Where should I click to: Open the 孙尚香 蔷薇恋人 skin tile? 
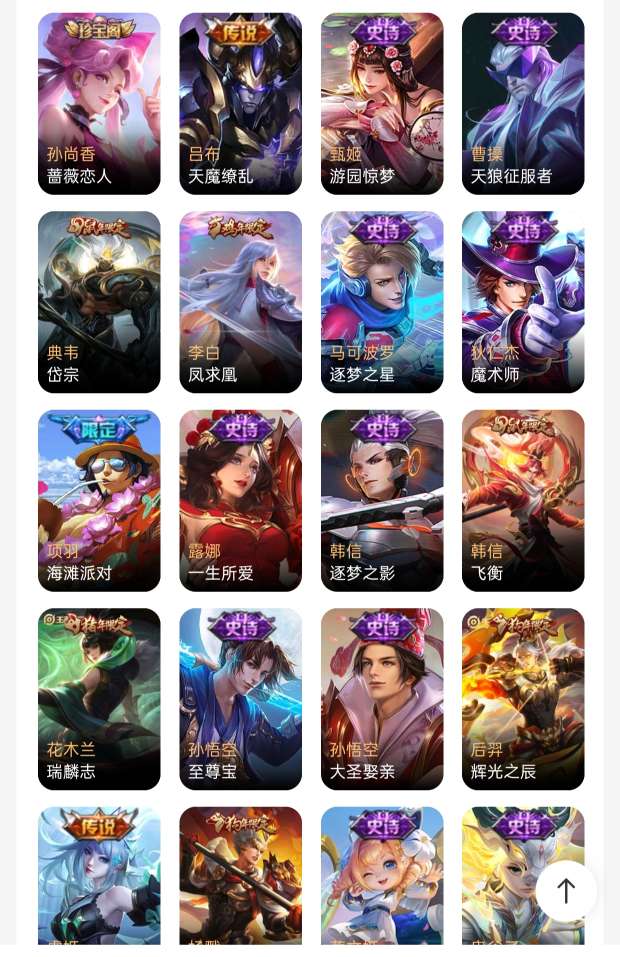[99, 103]
